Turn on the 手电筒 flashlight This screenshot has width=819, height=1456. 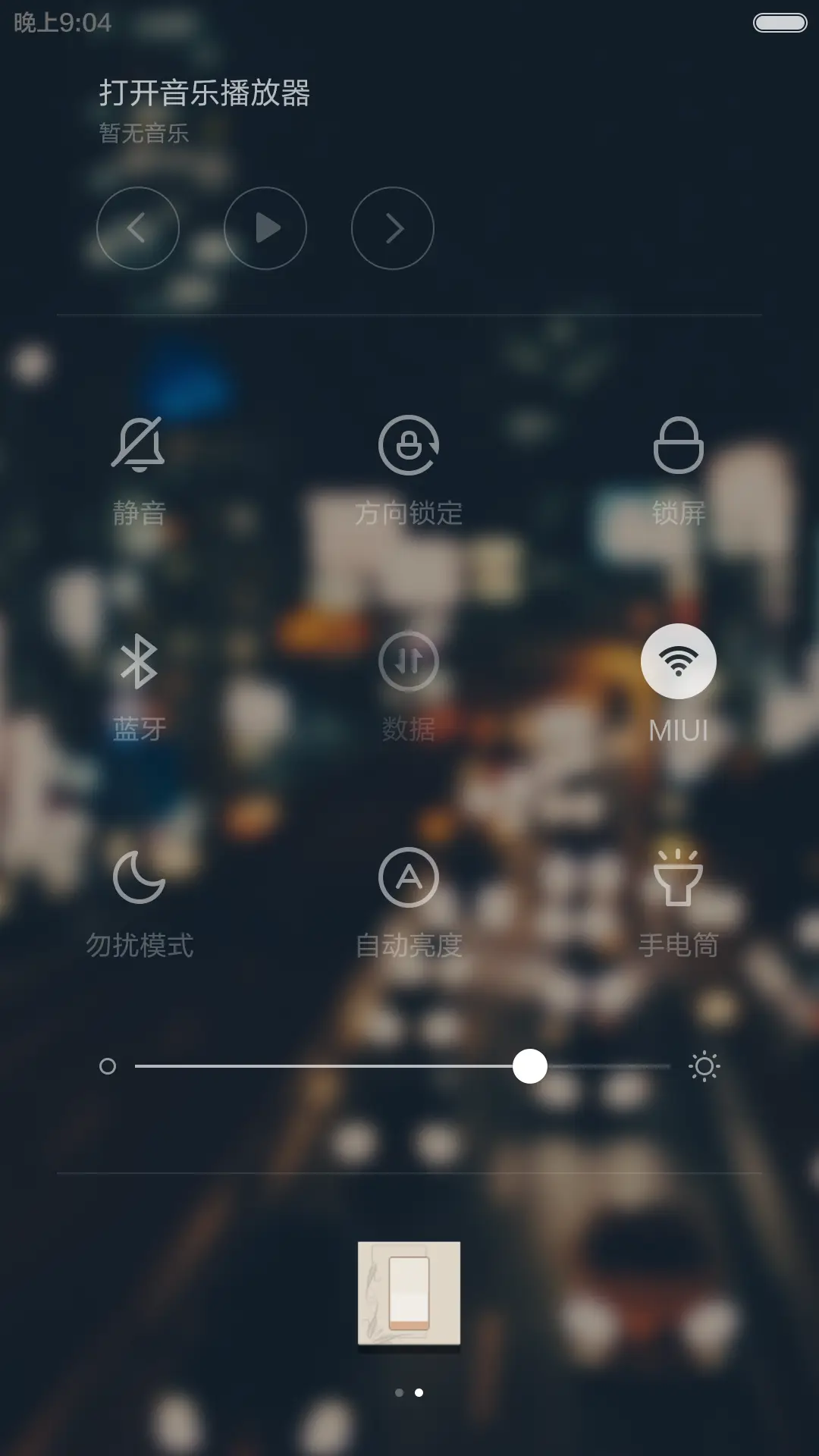click(x=679, y=877)
